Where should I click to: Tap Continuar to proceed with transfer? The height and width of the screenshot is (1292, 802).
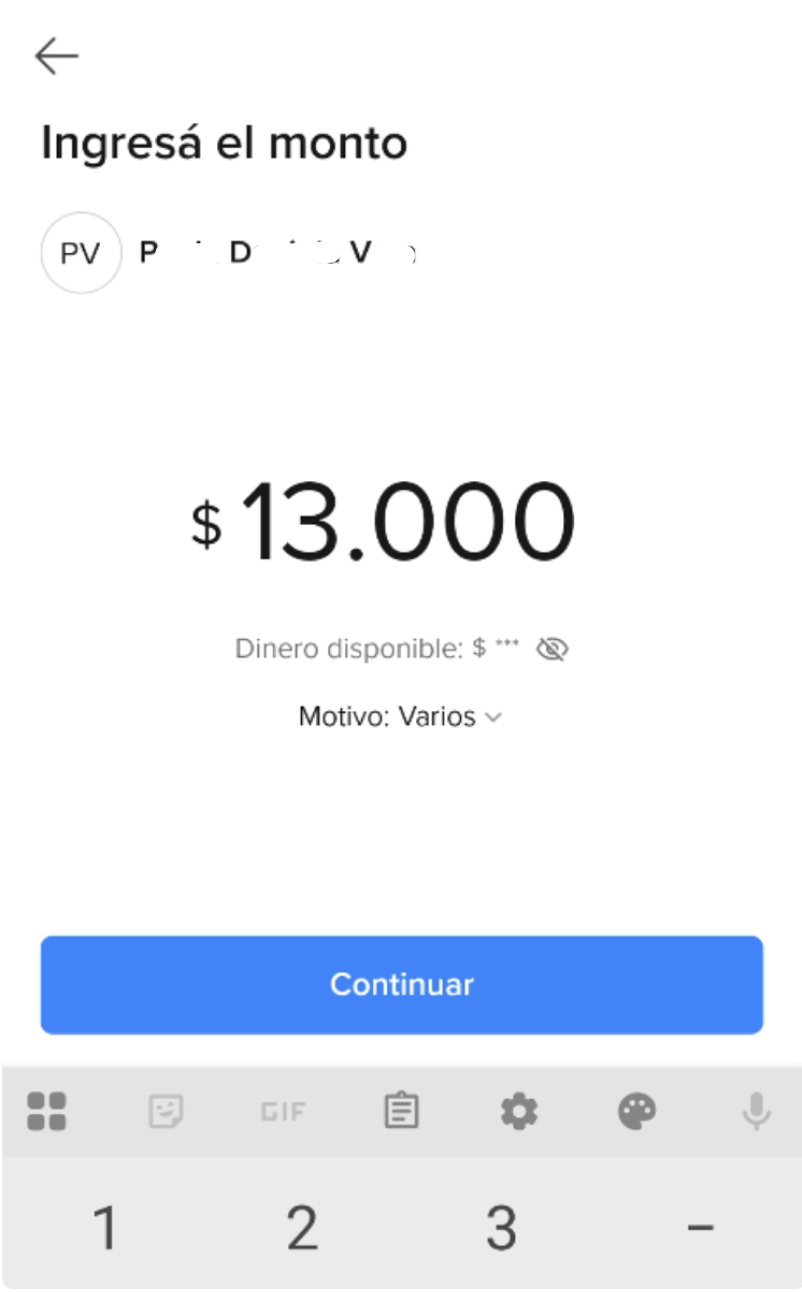click(x=401, y=984)
